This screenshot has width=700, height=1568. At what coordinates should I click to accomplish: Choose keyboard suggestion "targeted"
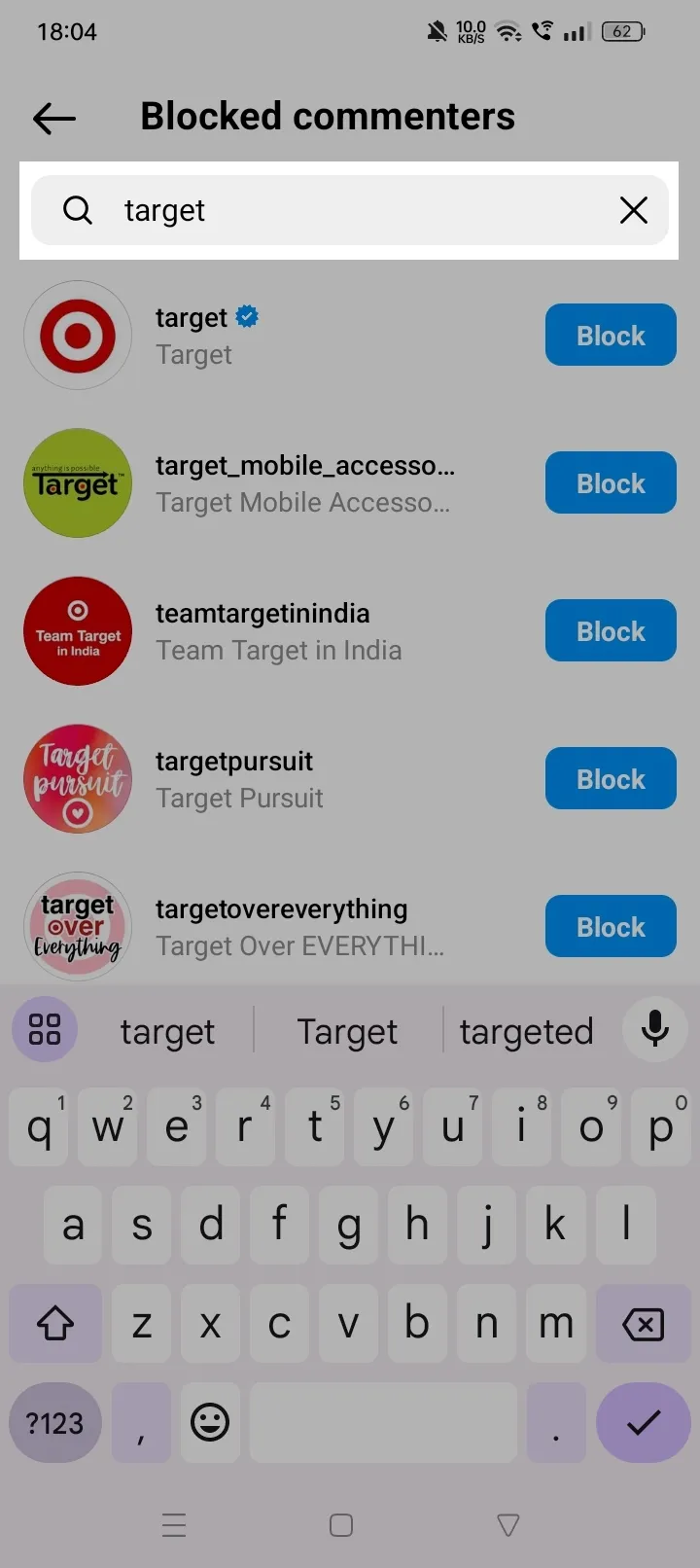tap(526, 1031)
